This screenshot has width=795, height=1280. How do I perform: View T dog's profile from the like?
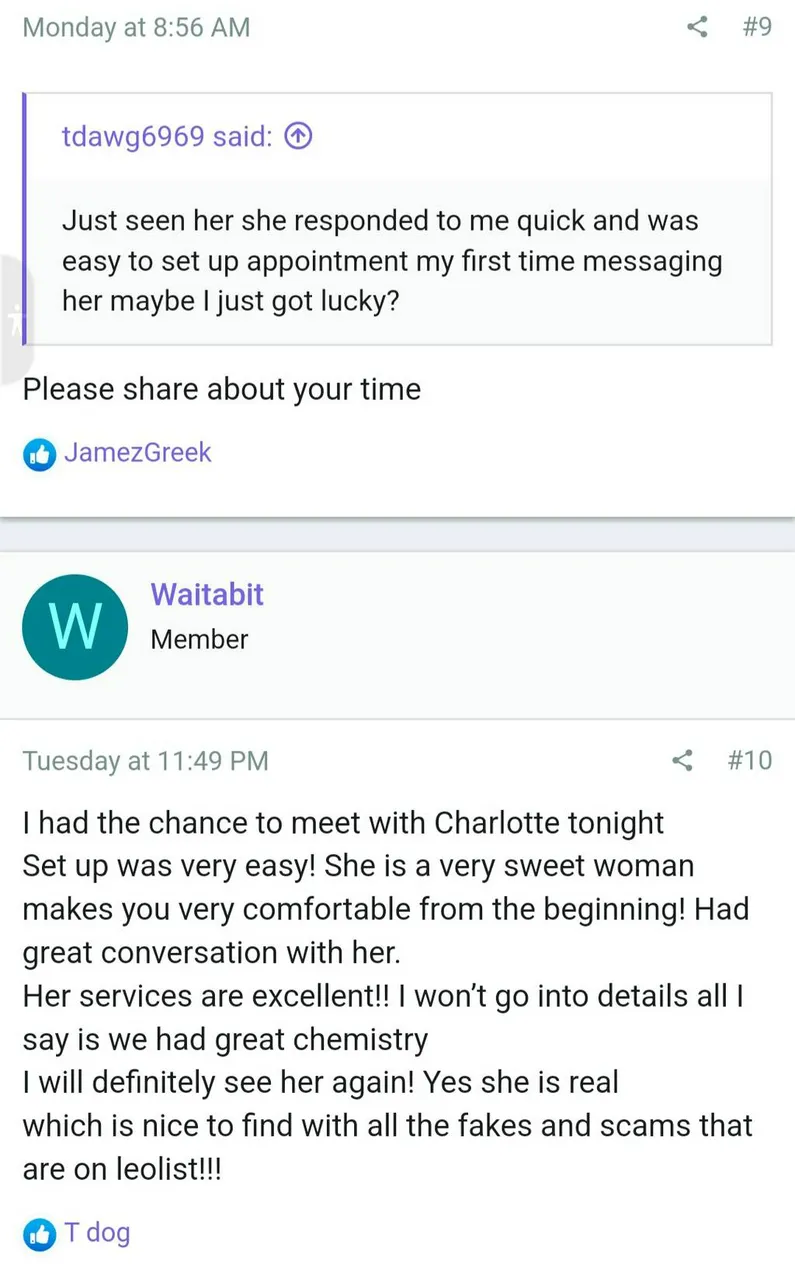[x=98, y=1232]
